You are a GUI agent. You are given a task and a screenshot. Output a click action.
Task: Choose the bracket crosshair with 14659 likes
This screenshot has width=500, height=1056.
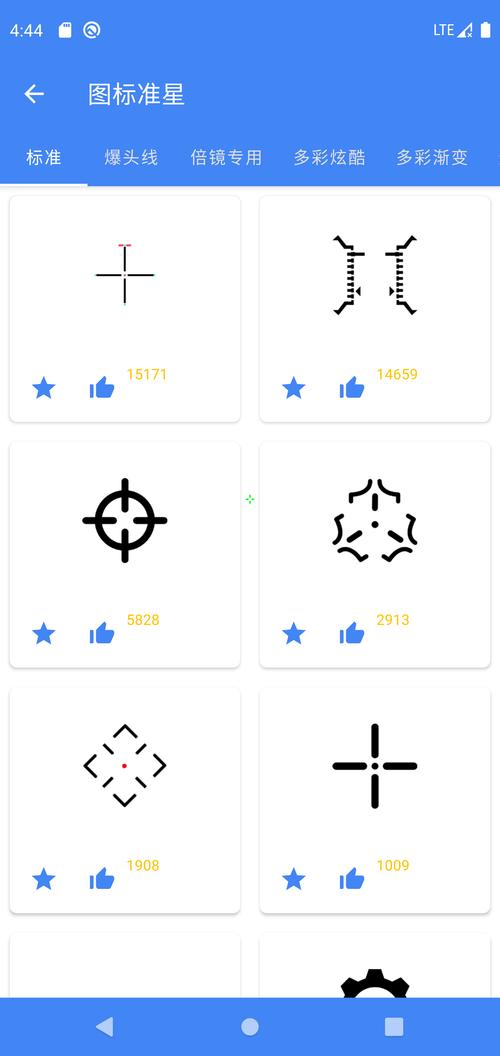coord(375,275)
